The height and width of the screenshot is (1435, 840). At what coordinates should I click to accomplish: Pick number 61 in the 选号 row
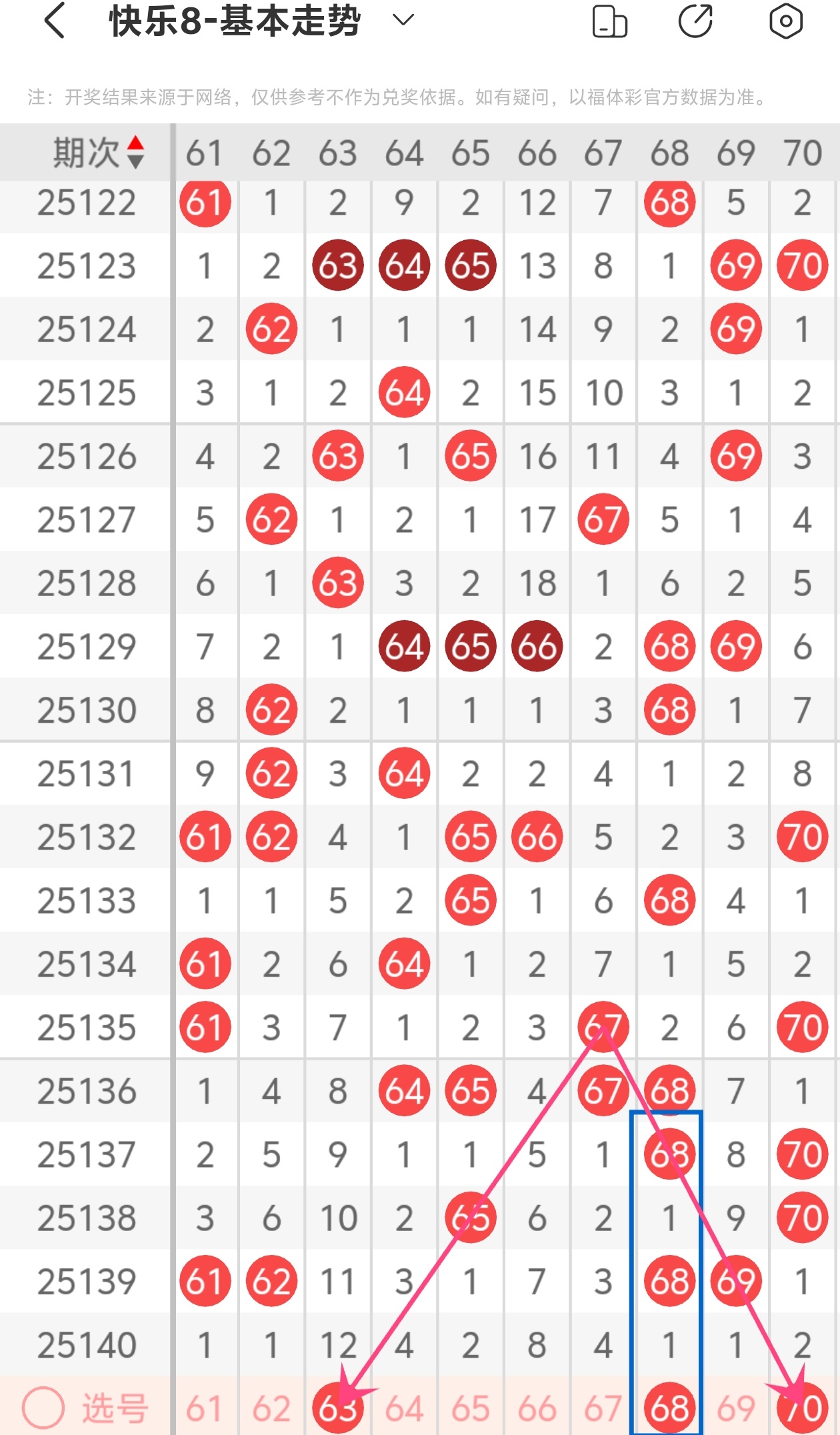click(x=204, y=1408)
